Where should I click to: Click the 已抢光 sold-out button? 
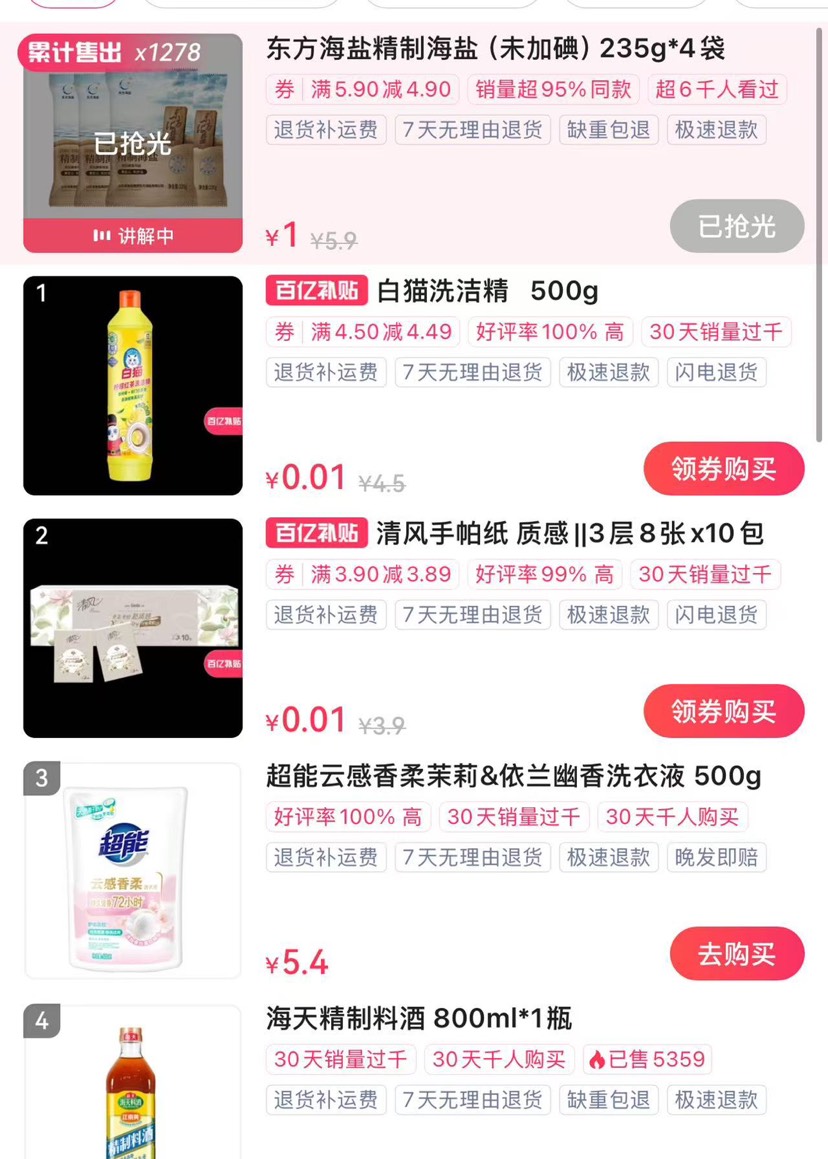[x=737, y=226]
